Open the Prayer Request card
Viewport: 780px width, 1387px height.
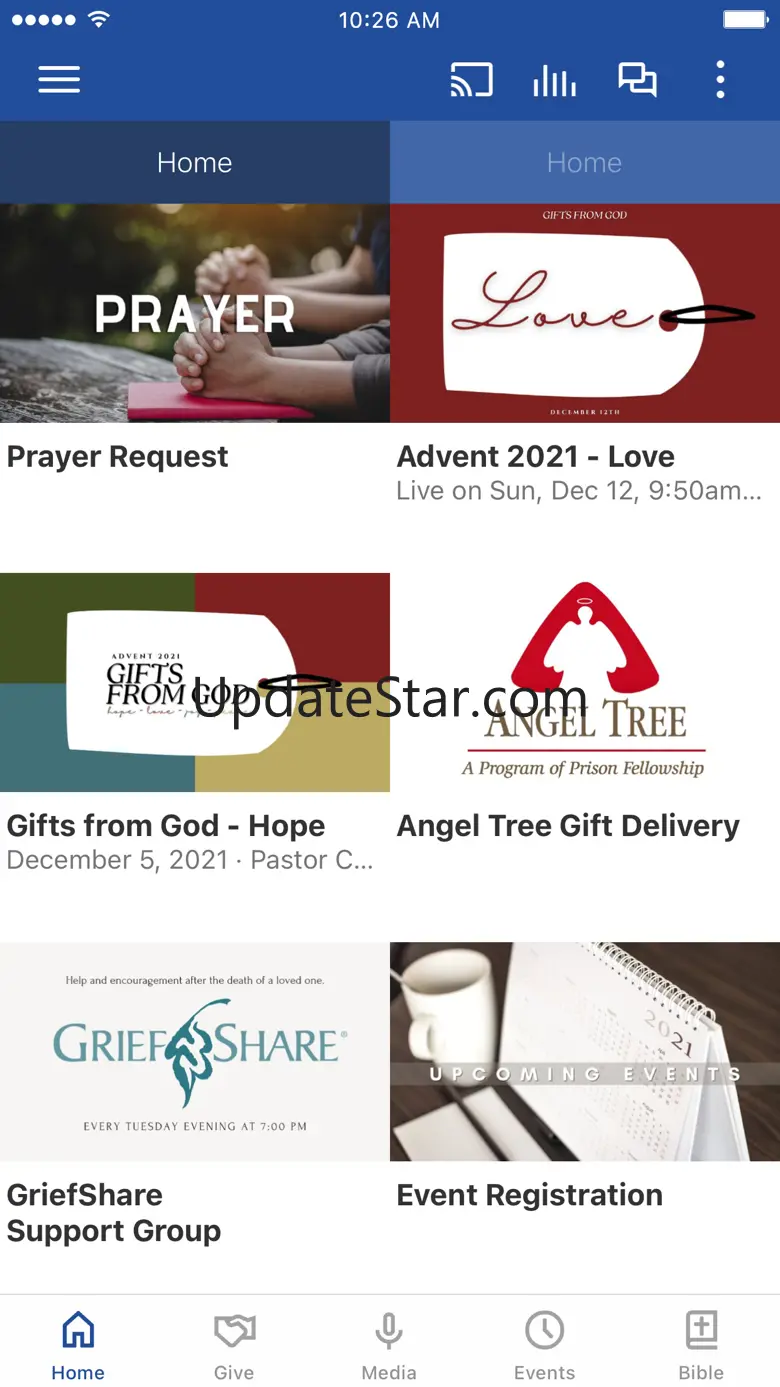click(195, 340)
